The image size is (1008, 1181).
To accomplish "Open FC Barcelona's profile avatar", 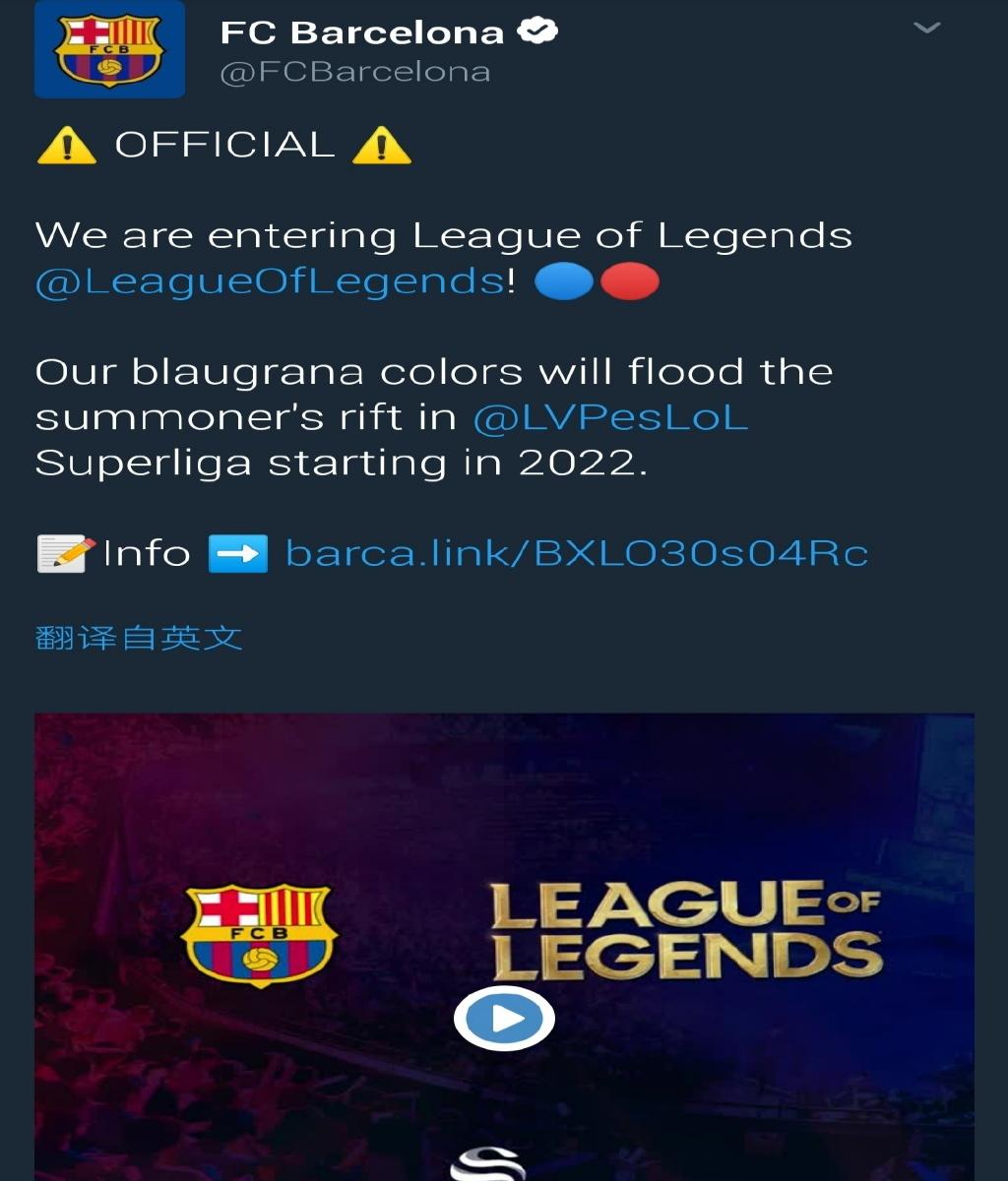I will click(109, 49).
